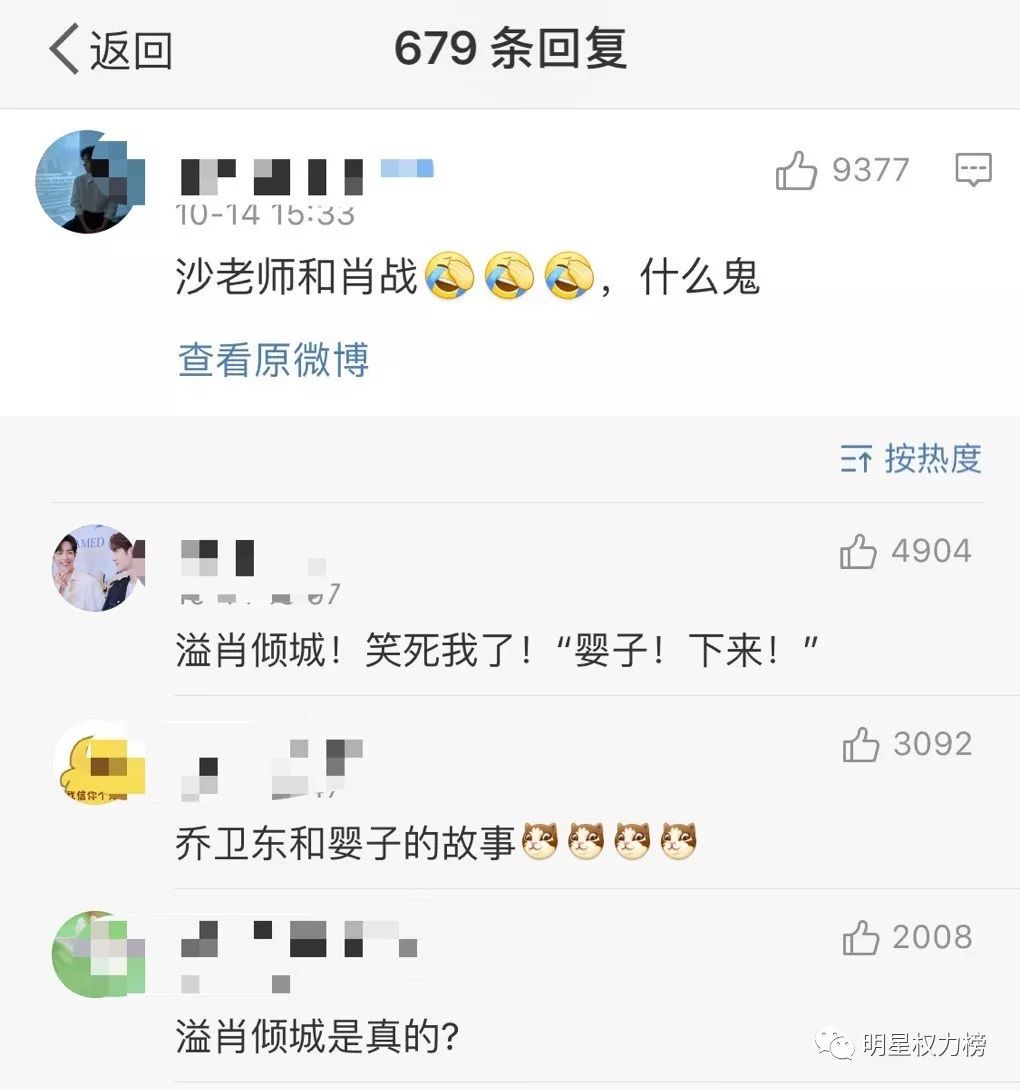Like the comment with 9377 likes

coord(797,171)
